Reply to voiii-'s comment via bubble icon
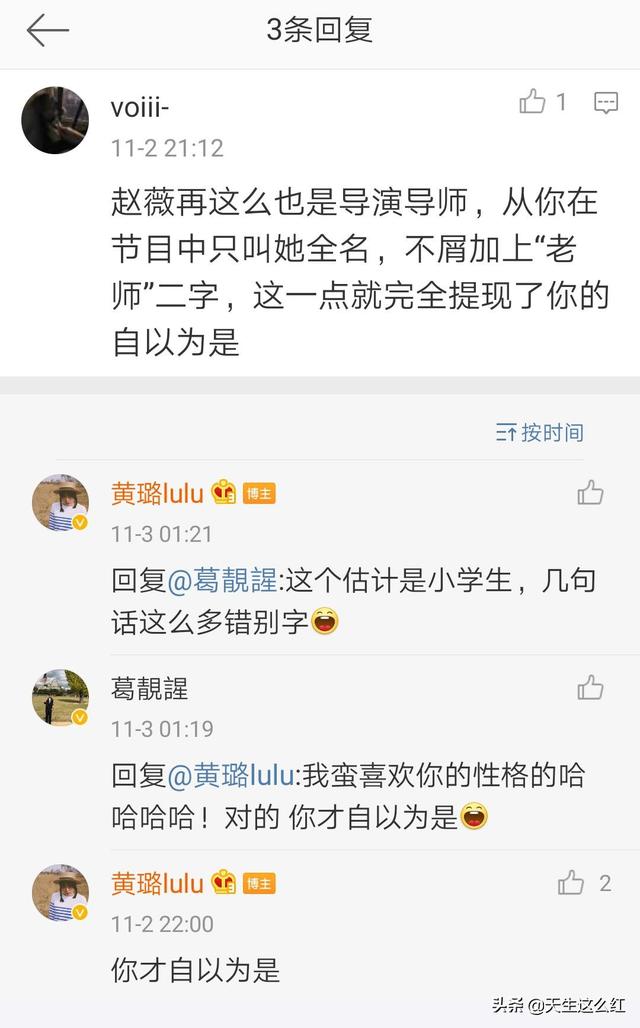The image size is (640, 1028). click(x=605, y=102)
